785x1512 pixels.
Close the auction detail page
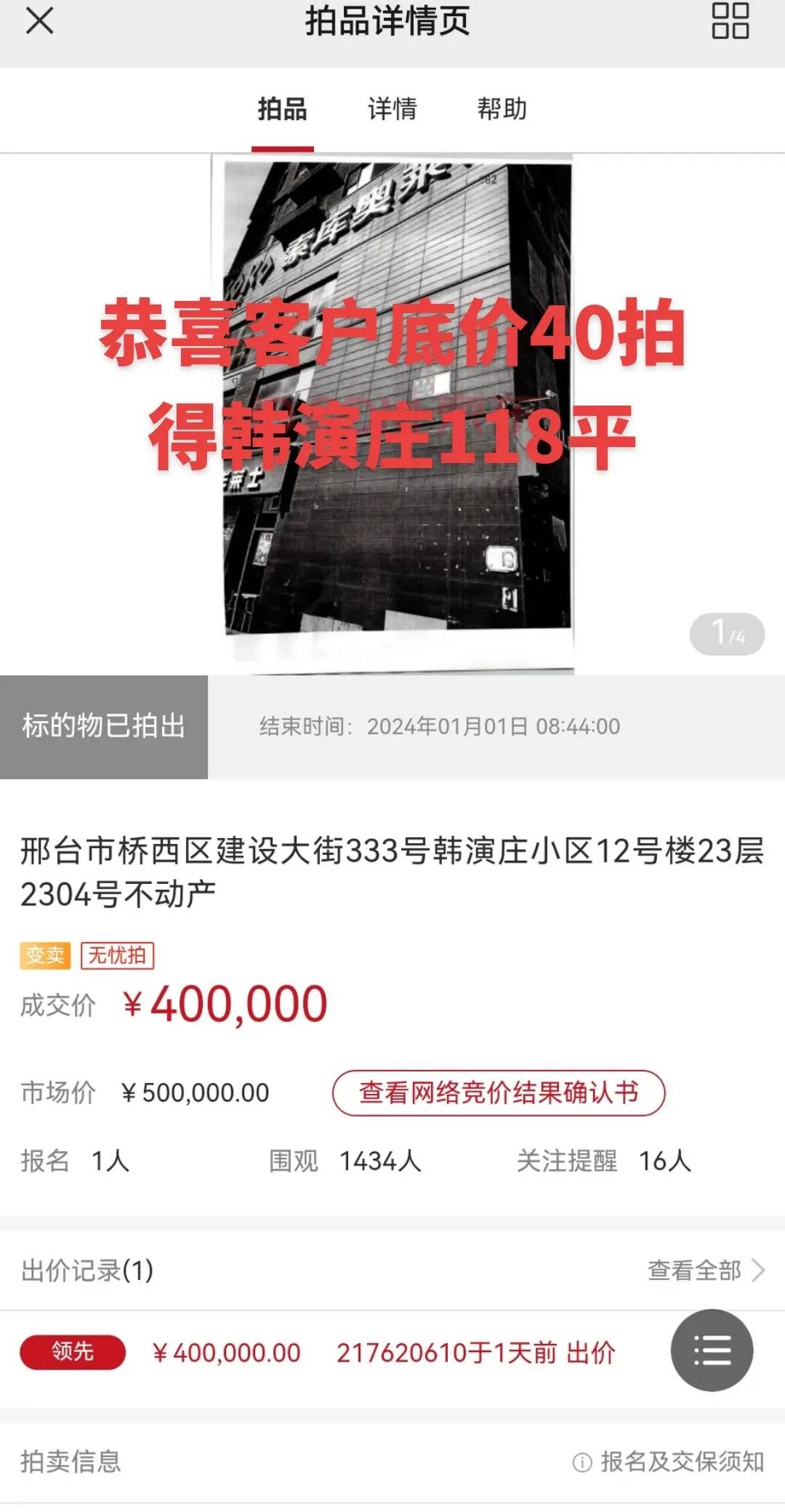[39, 20]
